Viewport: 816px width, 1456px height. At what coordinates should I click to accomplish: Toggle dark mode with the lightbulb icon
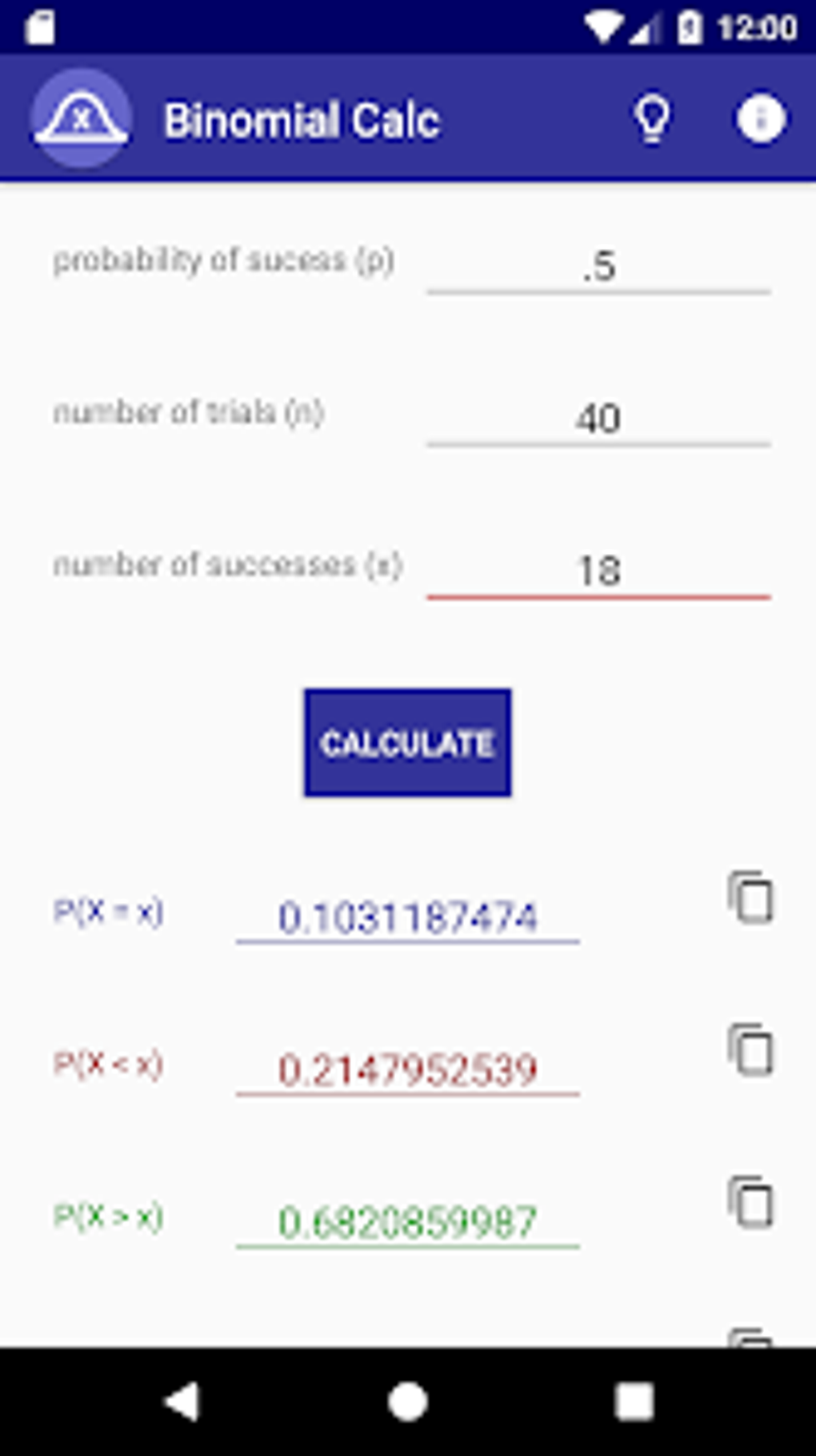(650, 118)
